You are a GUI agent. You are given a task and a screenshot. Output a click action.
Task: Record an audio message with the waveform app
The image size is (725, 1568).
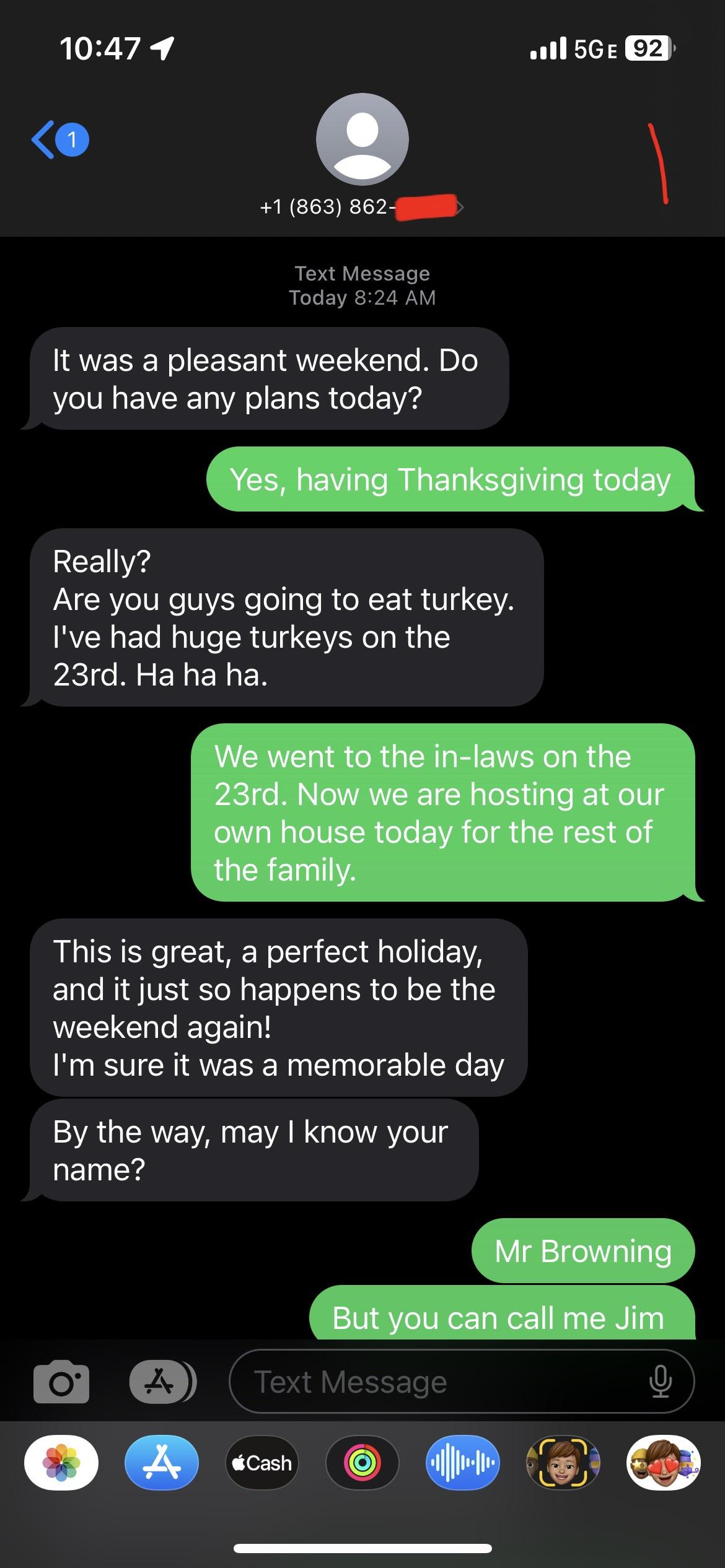pyautogui.click(x=463, y=1462)
